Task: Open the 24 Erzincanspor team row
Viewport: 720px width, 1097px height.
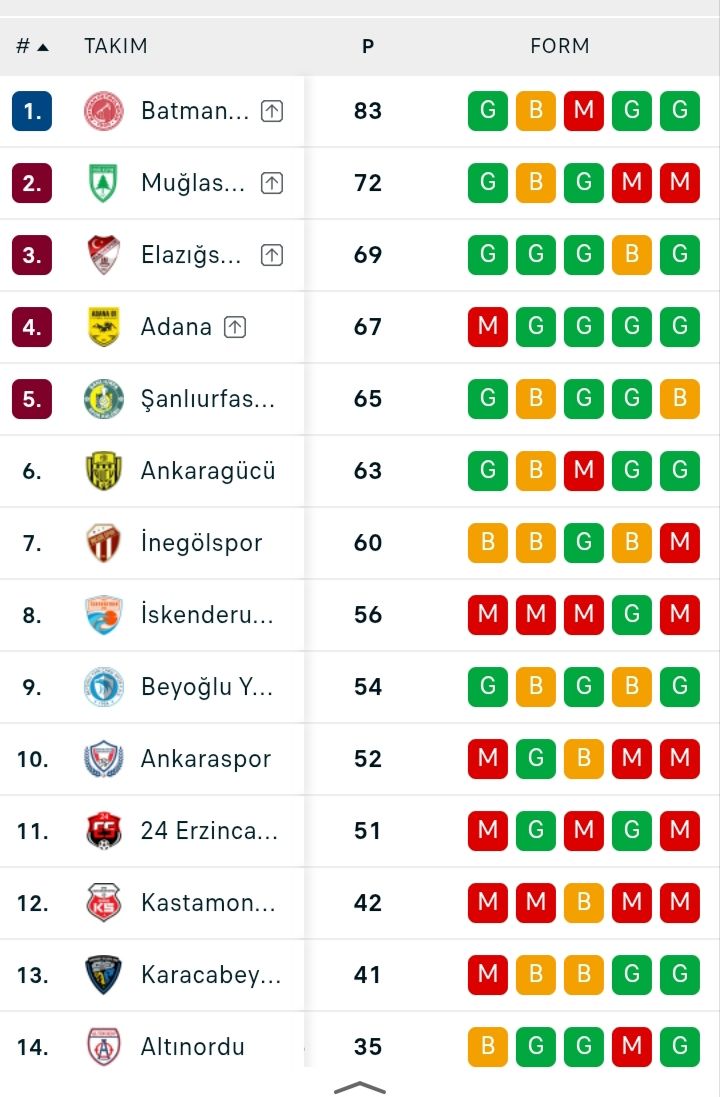Action: pos(209,831)
